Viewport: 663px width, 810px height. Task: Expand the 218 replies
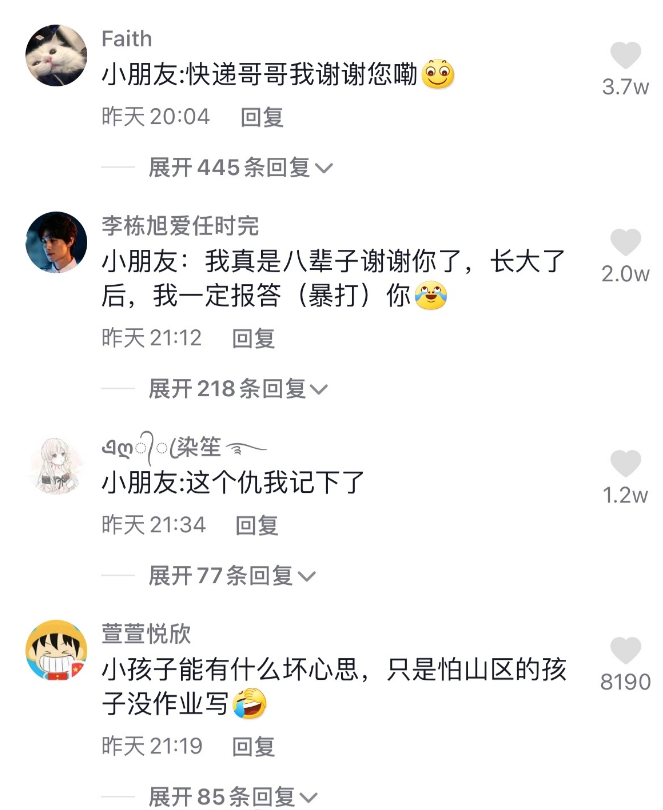(x=238, y=389)
